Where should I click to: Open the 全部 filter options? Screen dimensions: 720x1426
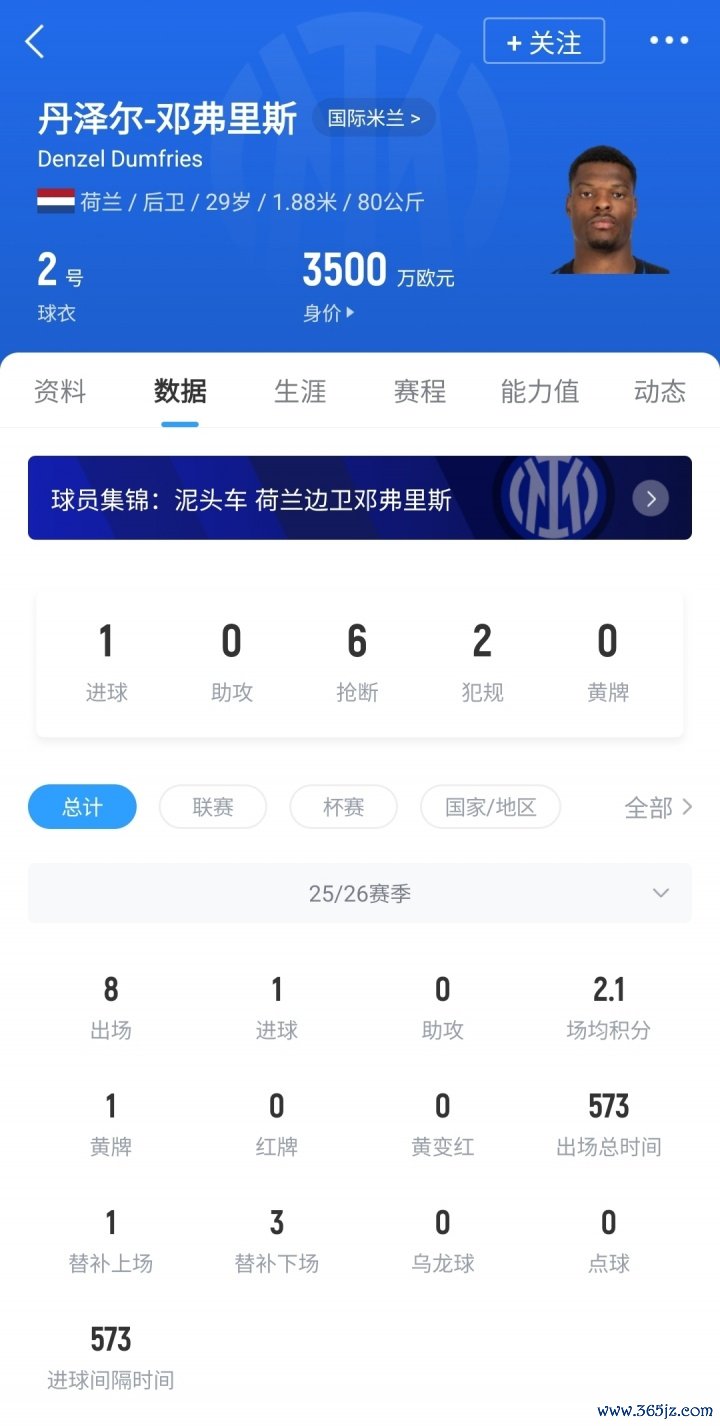coord(657,807)
